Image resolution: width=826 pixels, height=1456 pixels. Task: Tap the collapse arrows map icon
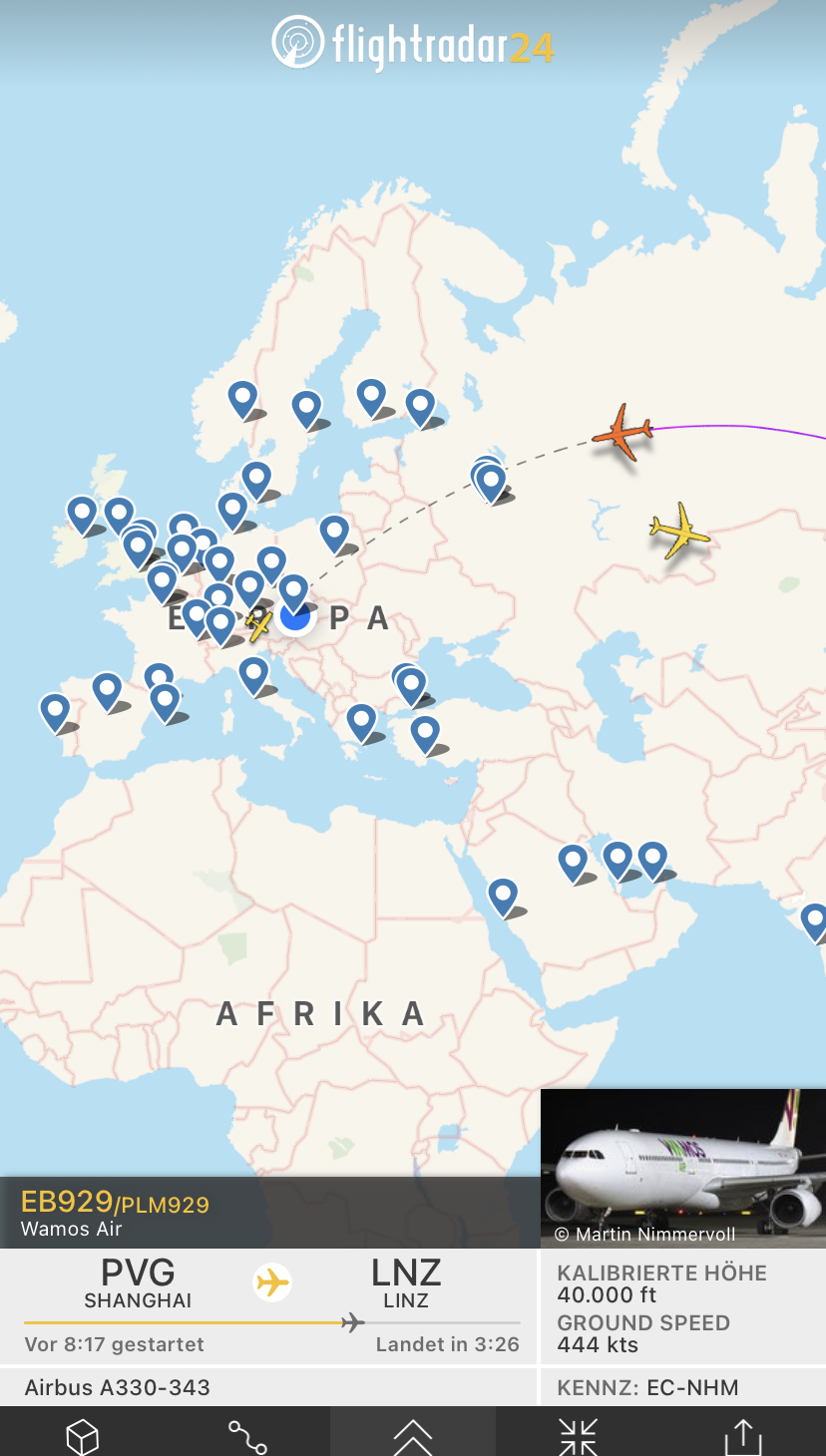click(x=578, y=1436)
